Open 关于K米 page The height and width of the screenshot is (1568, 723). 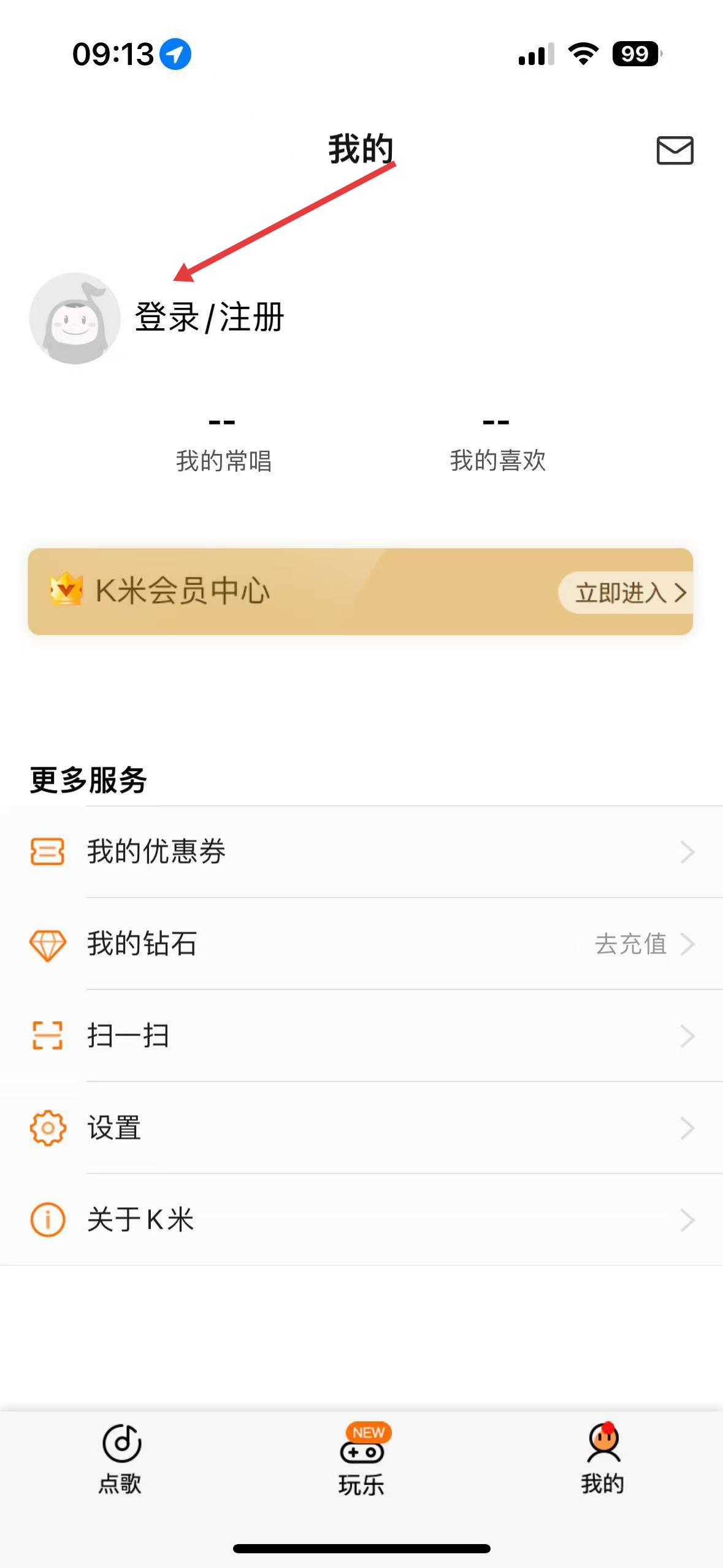(x=361, y=1220)
